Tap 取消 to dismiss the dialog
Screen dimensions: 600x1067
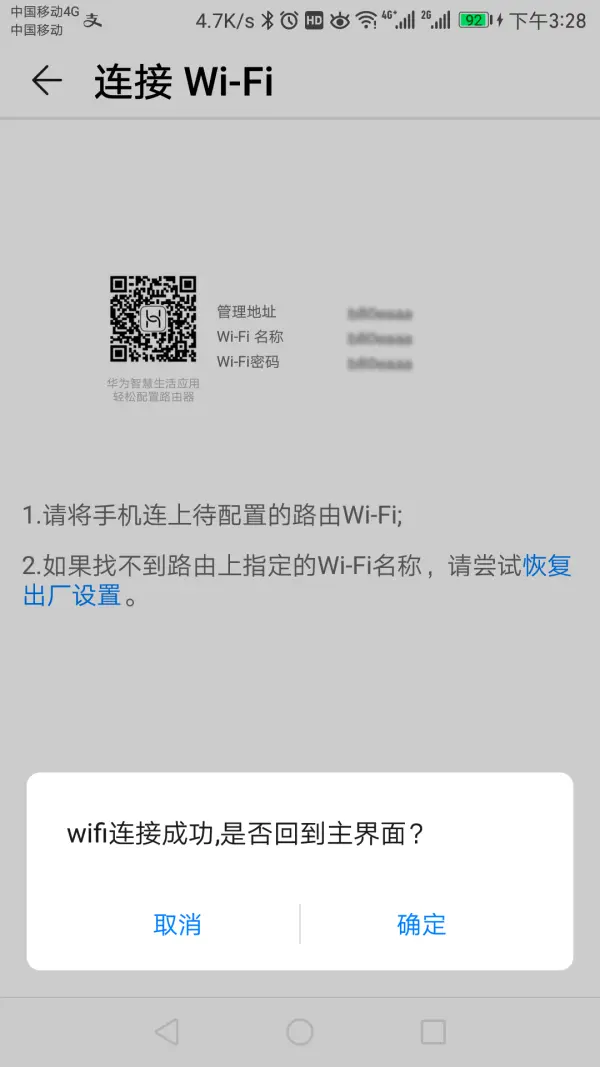tap(177, 924)
